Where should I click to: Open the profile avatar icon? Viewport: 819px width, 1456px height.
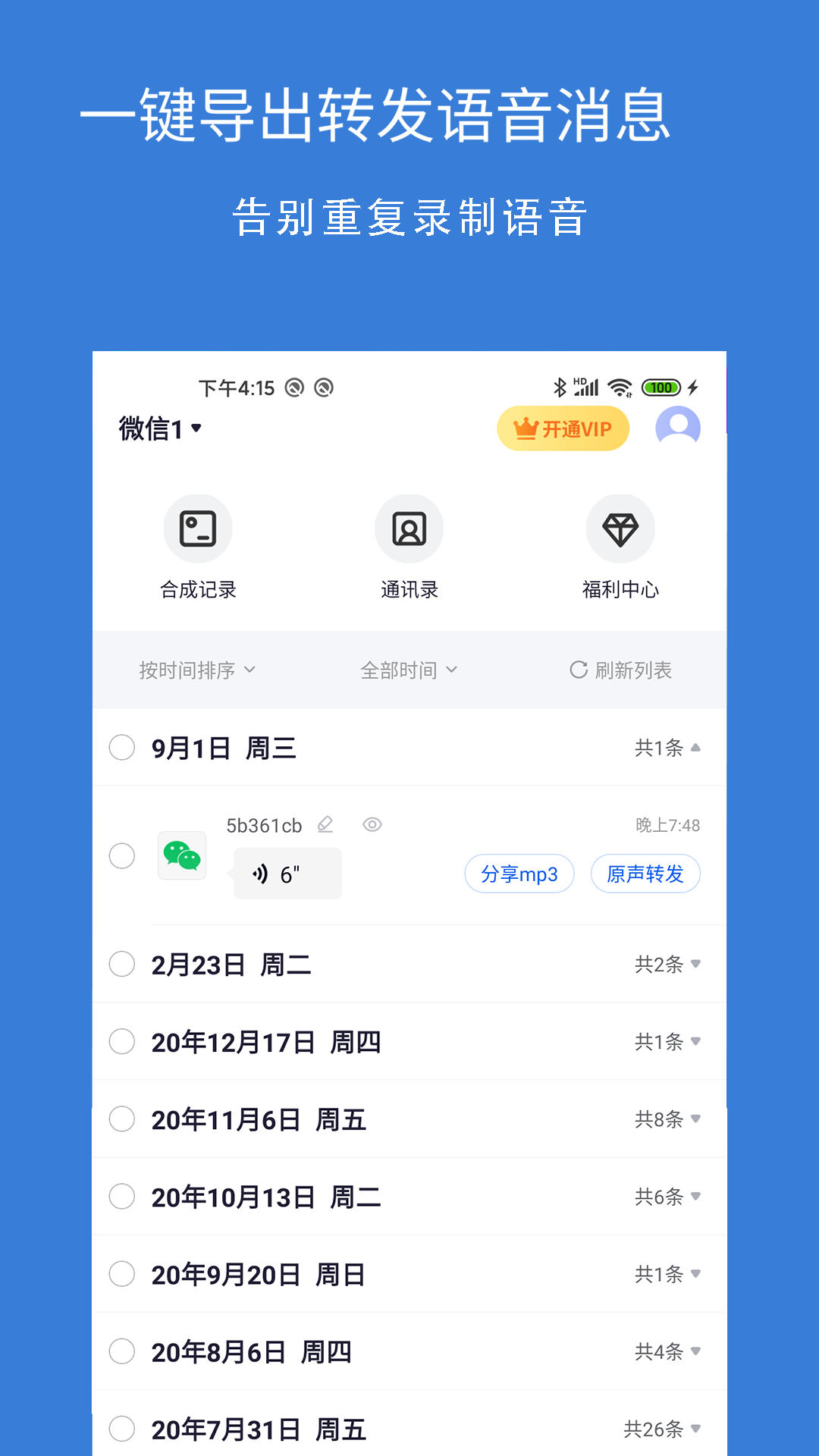pos(677,428)
